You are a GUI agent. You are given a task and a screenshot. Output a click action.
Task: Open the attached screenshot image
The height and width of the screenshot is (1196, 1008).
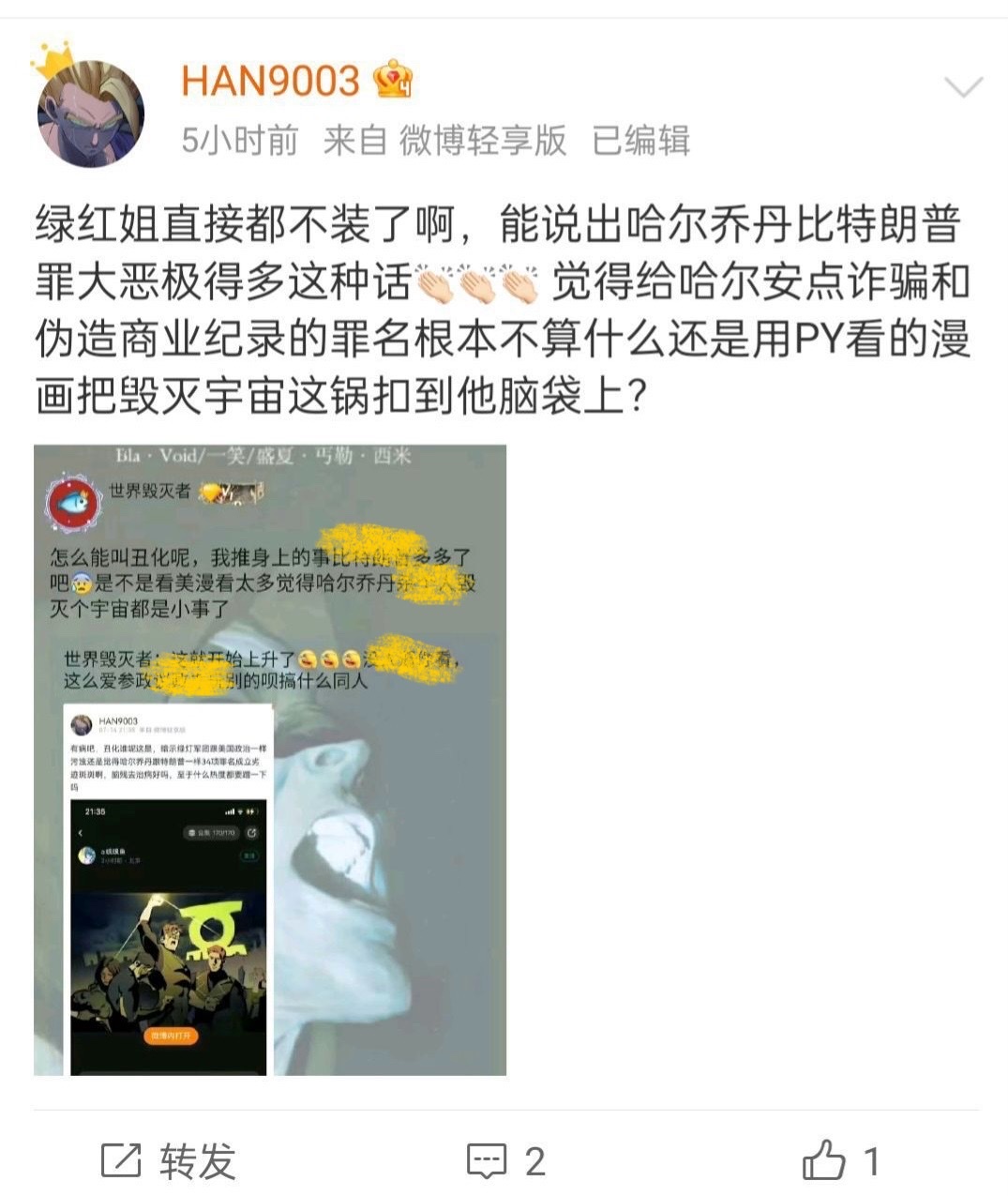(x=270, y=760)
